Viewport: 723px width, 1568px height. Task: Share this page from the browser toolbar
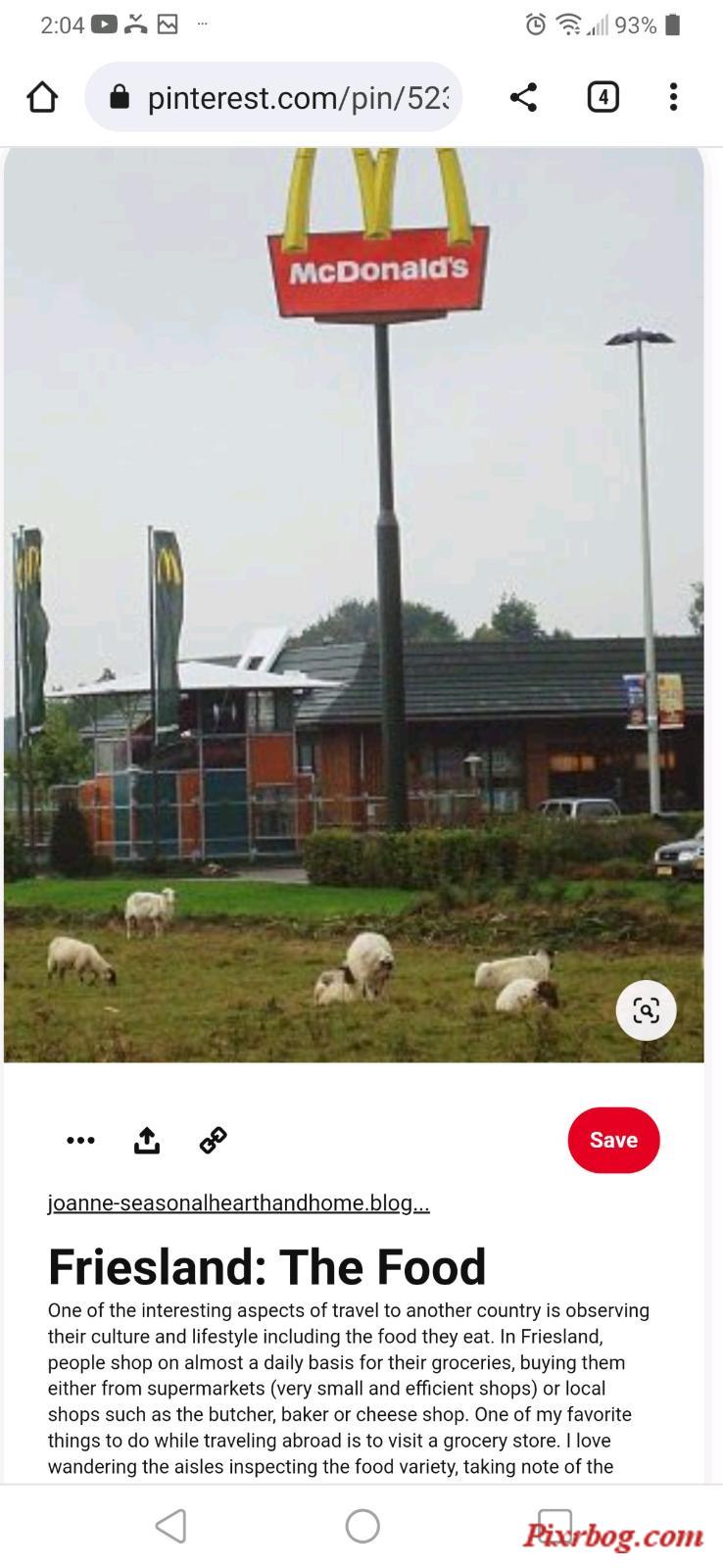click(x=523, y=97)
